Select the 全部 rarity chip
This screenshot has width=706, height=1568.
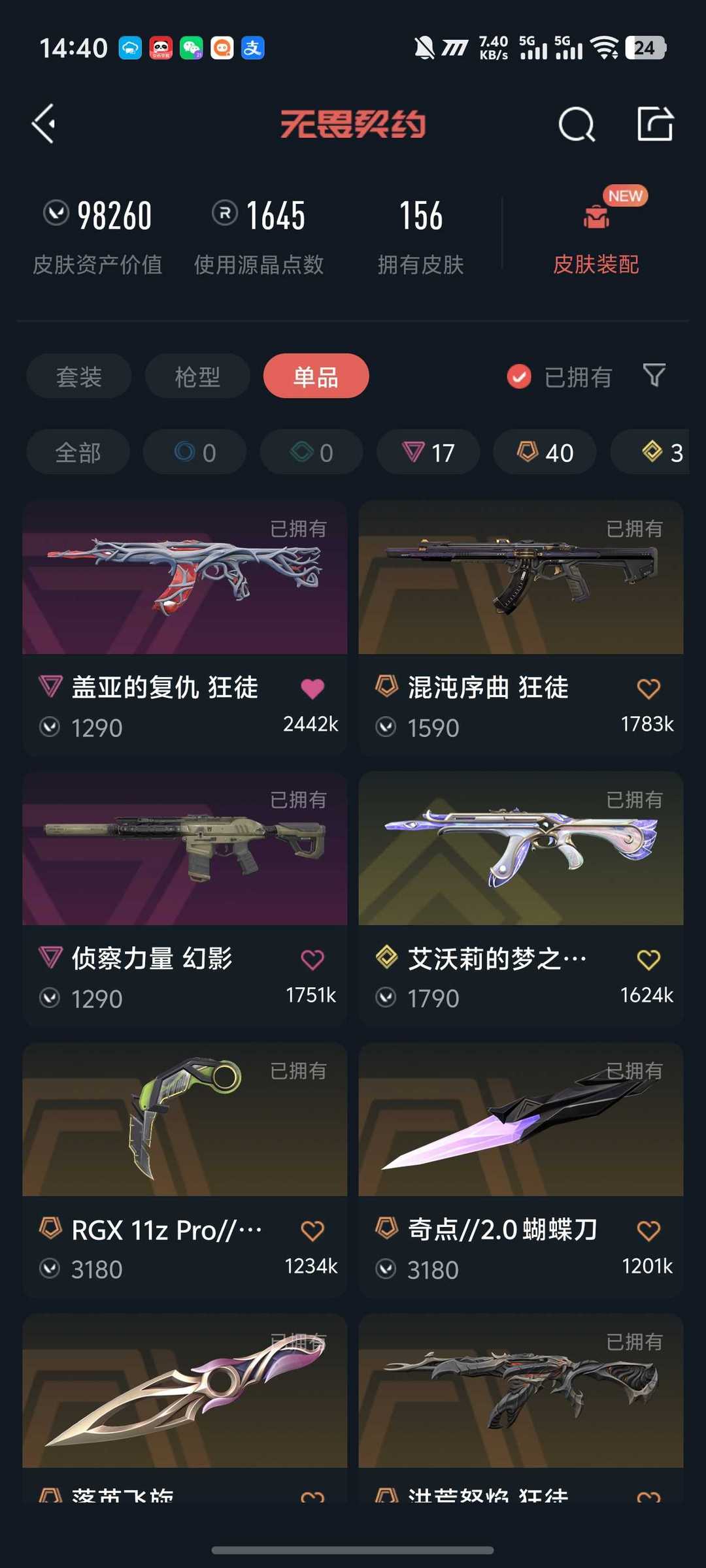(x=78, y=452)
